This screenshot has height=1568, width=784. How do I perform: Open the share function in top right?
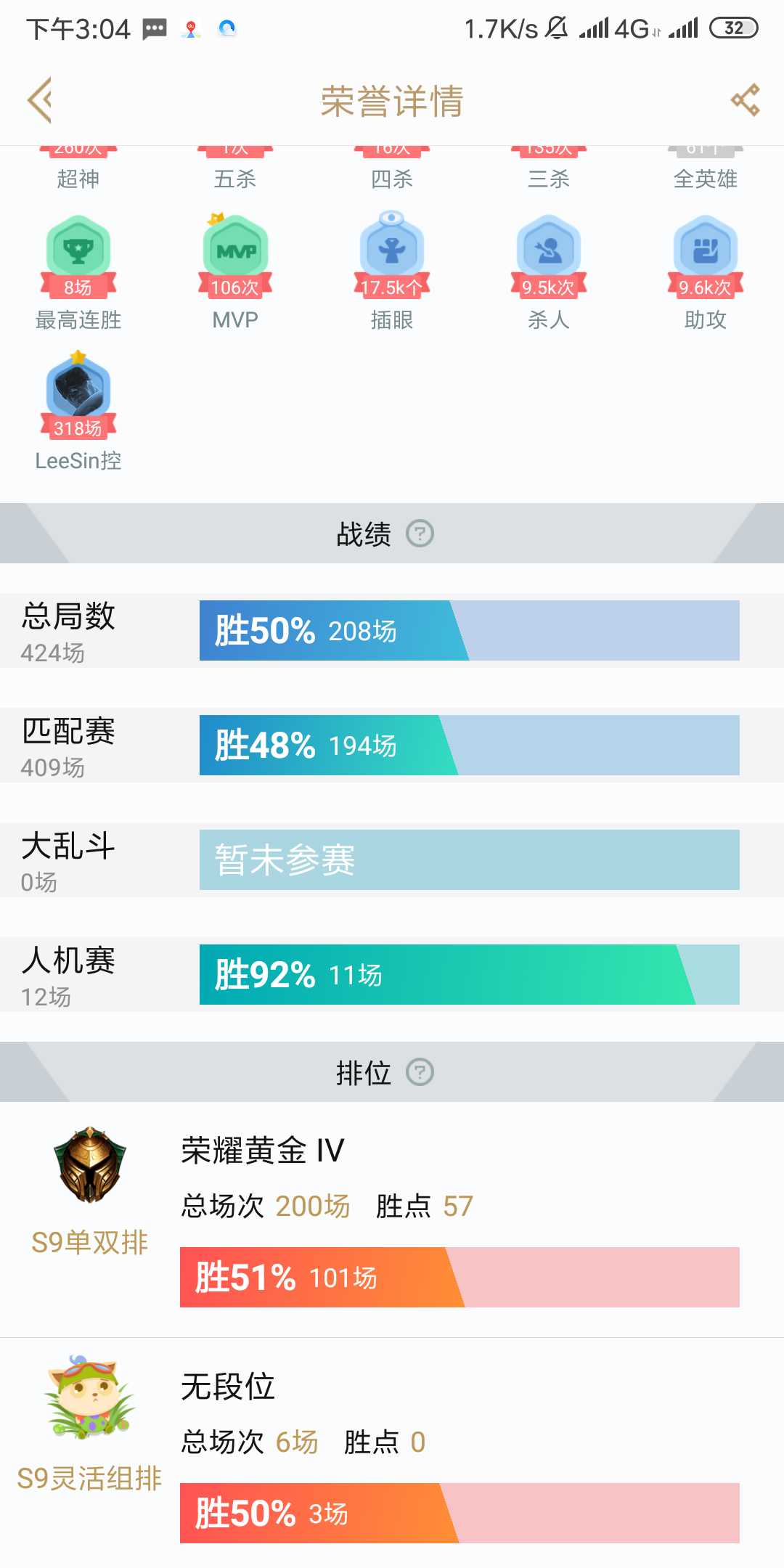[x=745, y=99]
